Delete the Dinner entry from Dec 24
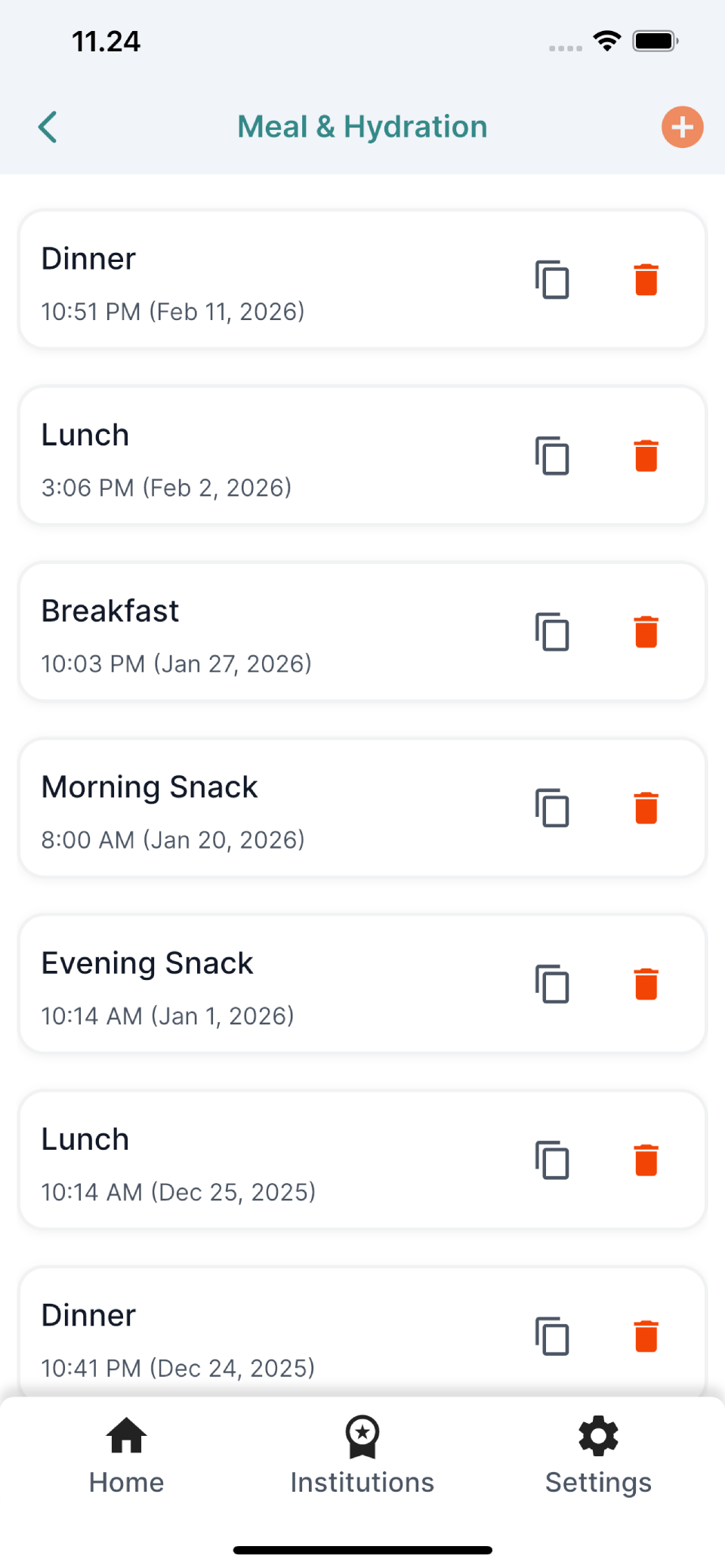The width and height of the screenshot is (725, 1568). point(646,1335)
